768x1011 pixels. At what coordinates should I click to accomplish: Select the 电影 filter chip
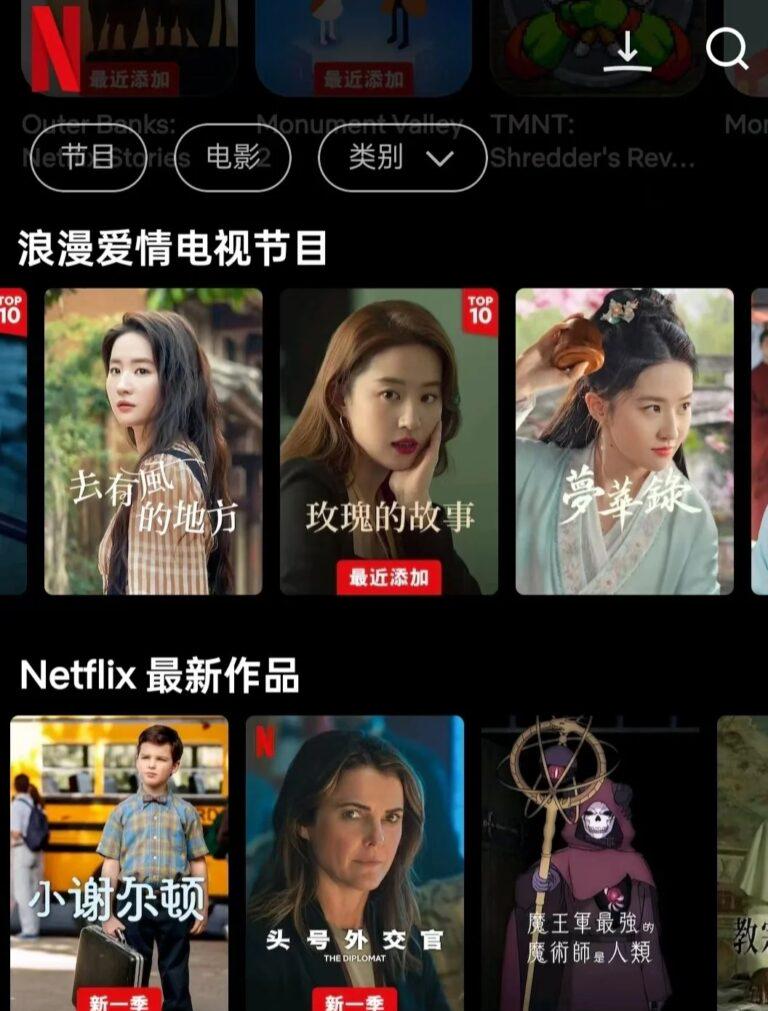(232, 158)
